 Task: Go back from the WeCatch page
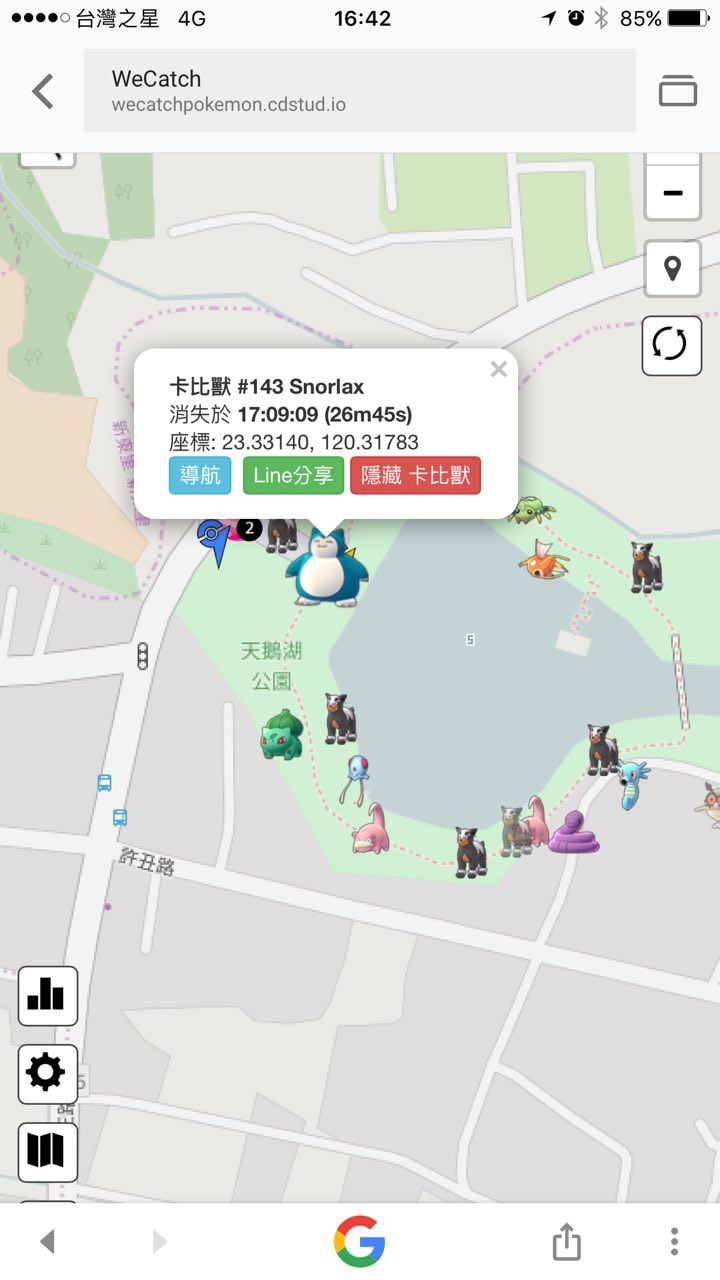pos(43,91)
